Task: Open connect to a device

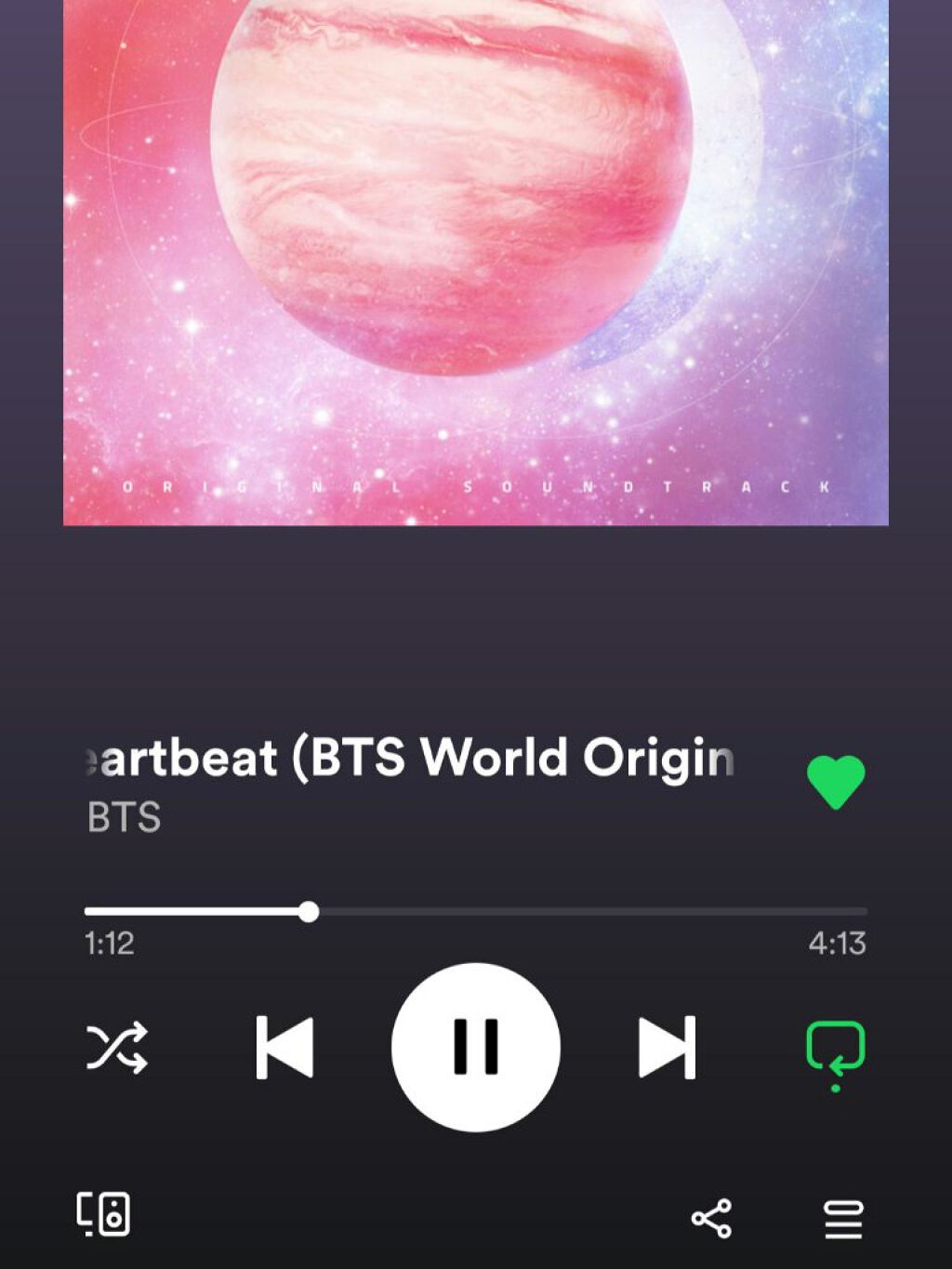Action: [x=103, y=1214]
